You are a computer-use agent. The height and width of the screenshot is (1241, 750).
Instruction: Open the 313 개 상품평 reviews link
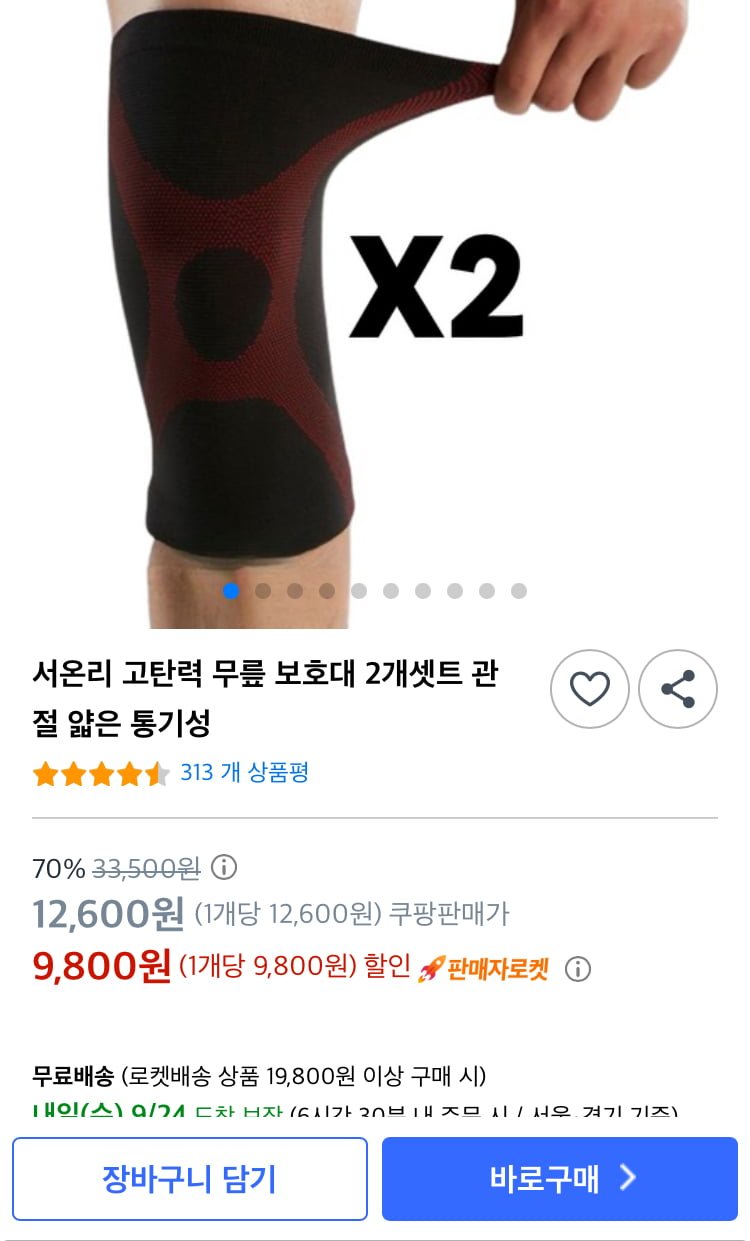coord(244,773)
